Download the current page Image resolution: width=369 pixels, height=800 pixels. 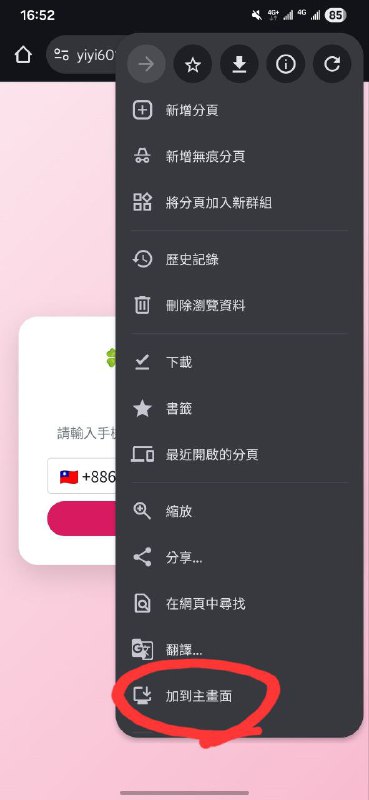[239, 64]
